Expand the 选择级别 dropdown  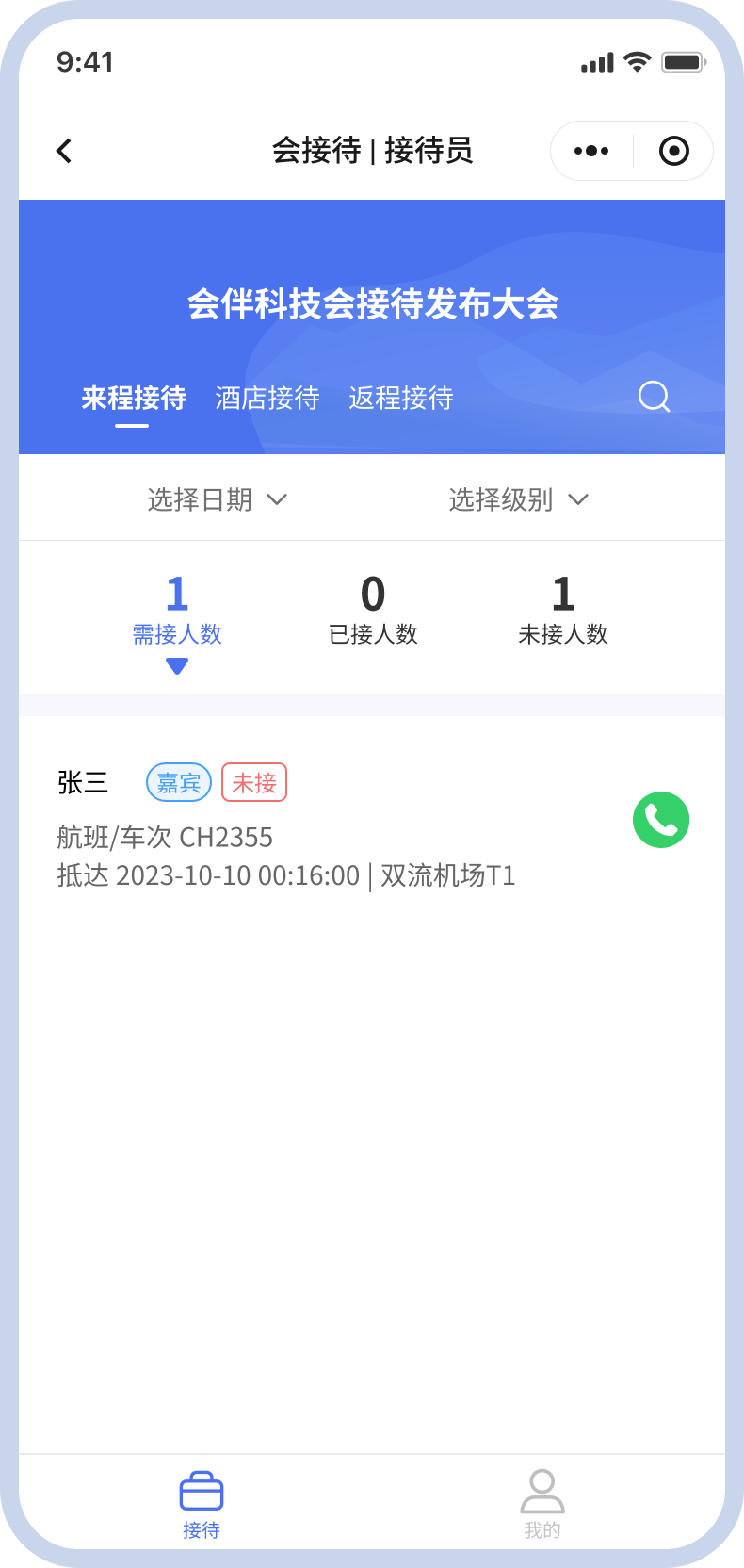518,499
